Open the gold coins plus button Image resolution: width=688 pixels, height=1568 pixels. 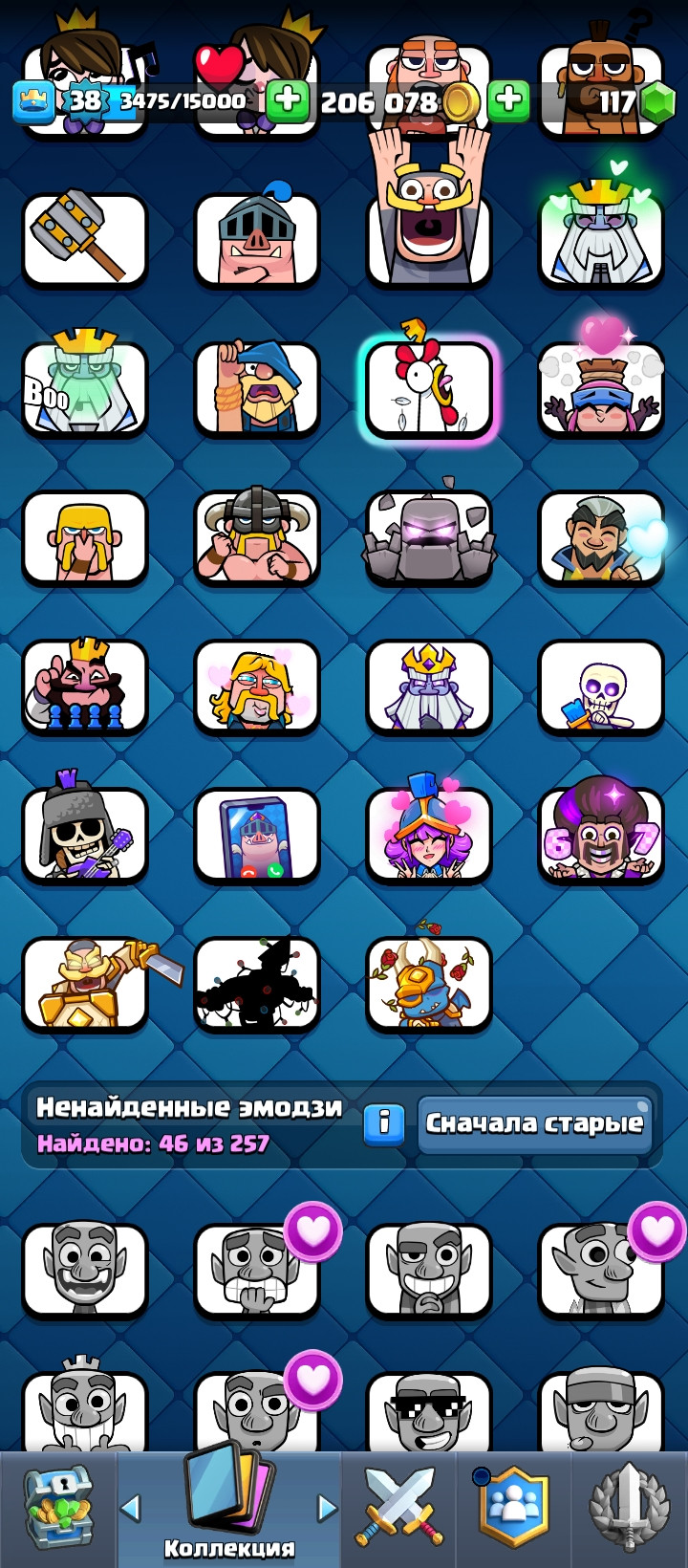508,99
